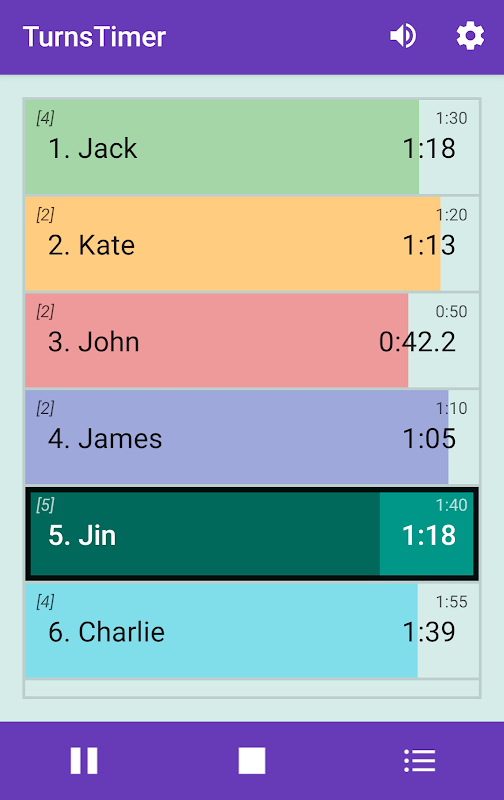Mute the sound with the speaker icon
The image size is (504, 800).
tap(403, 36)
